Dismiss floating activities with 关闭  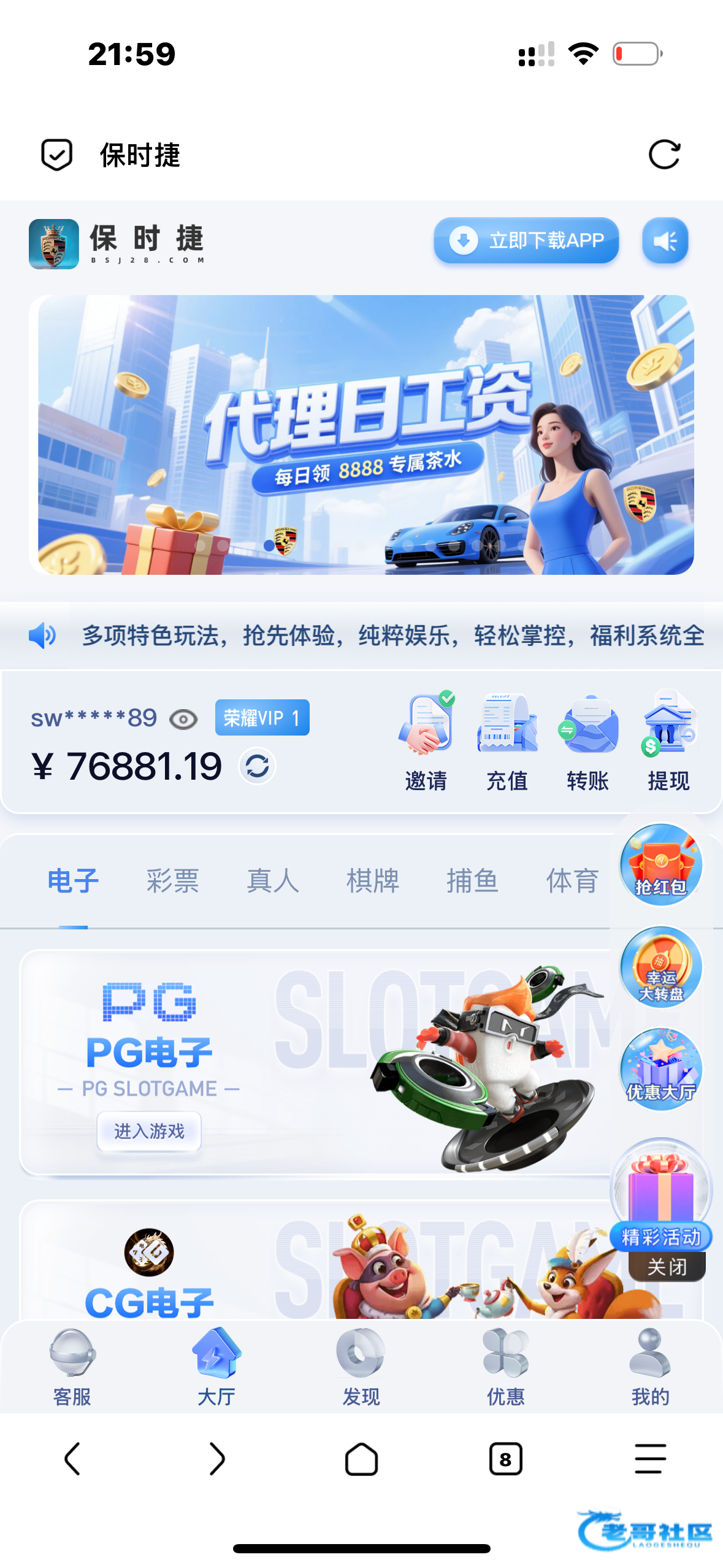(667, 1266)
